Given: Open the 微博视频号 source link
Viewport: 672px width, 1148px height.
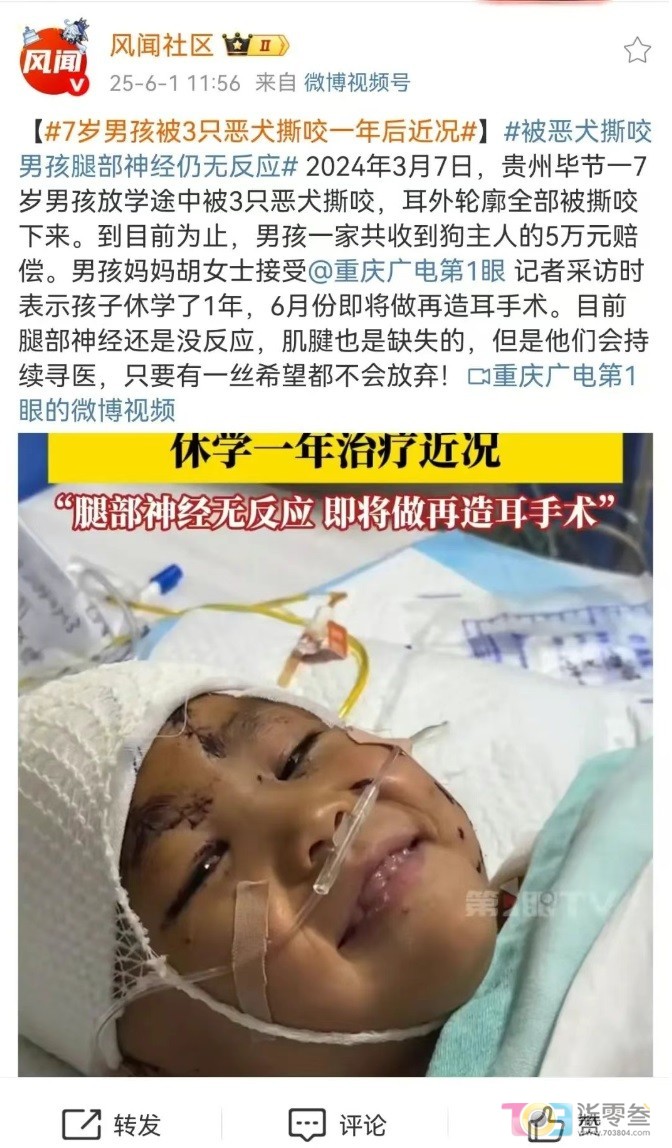Looking at the screenshot, I should click(x=356, y=83).
